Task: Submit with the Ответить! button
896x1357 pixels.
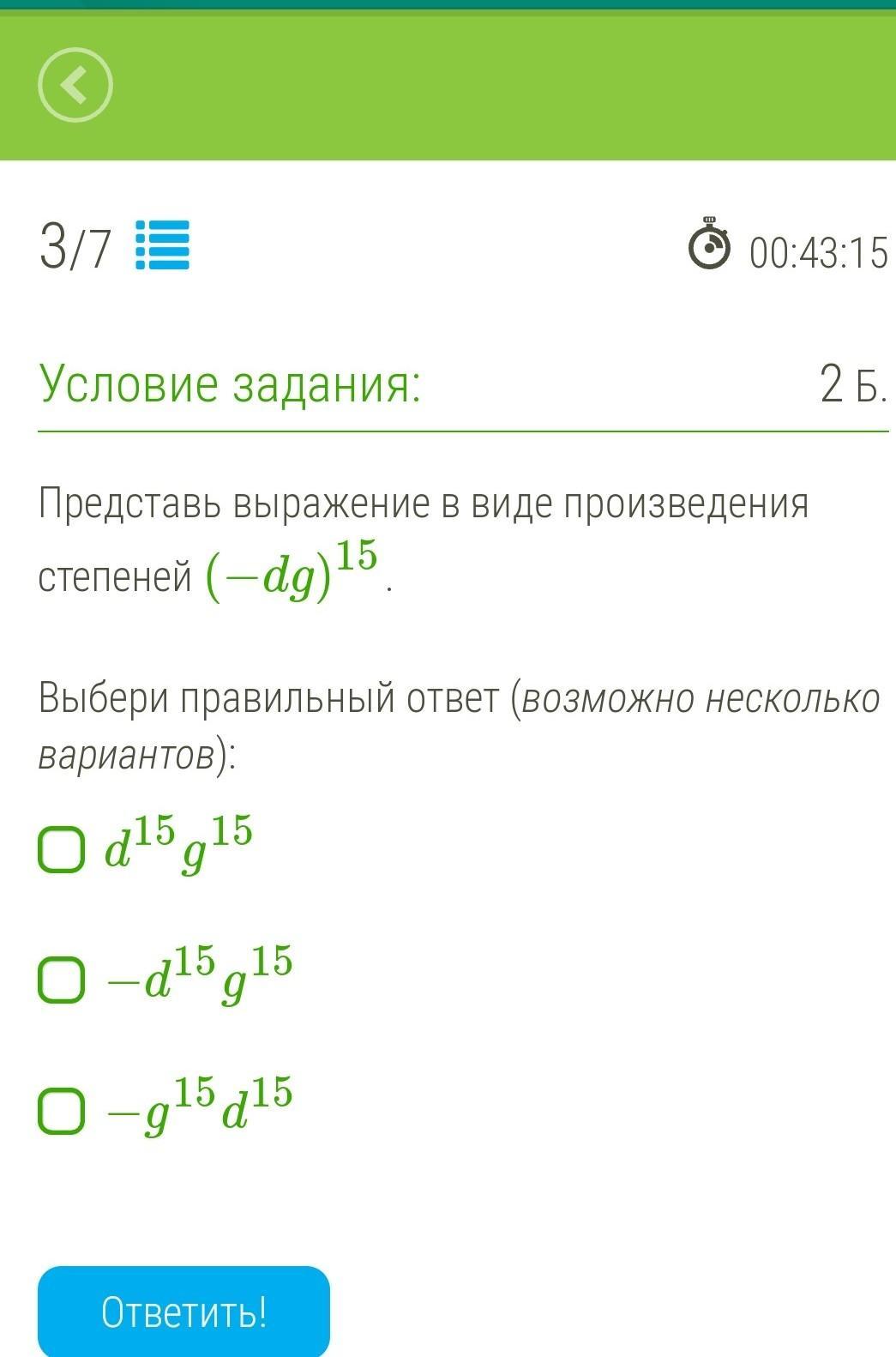Action: tap(183, 1312)
